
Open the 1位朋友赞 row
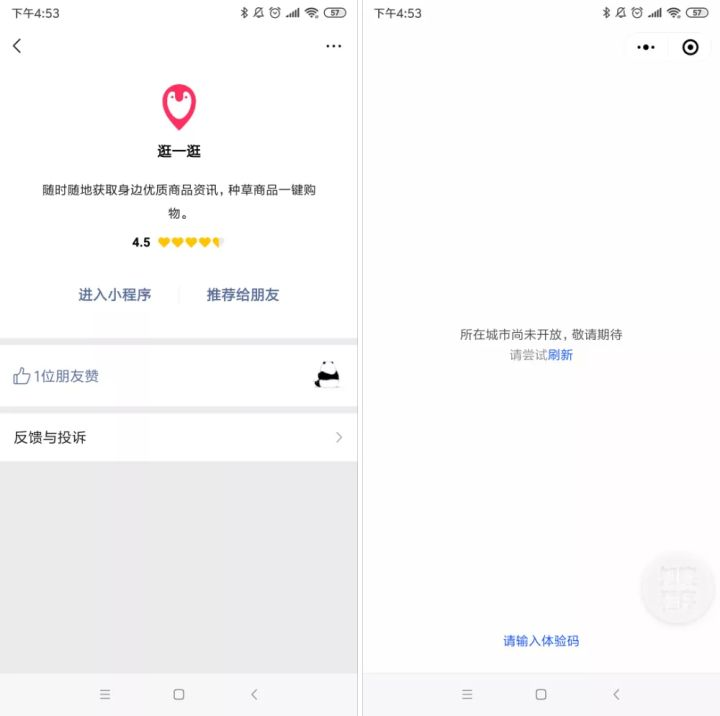[x=178, y=376]
